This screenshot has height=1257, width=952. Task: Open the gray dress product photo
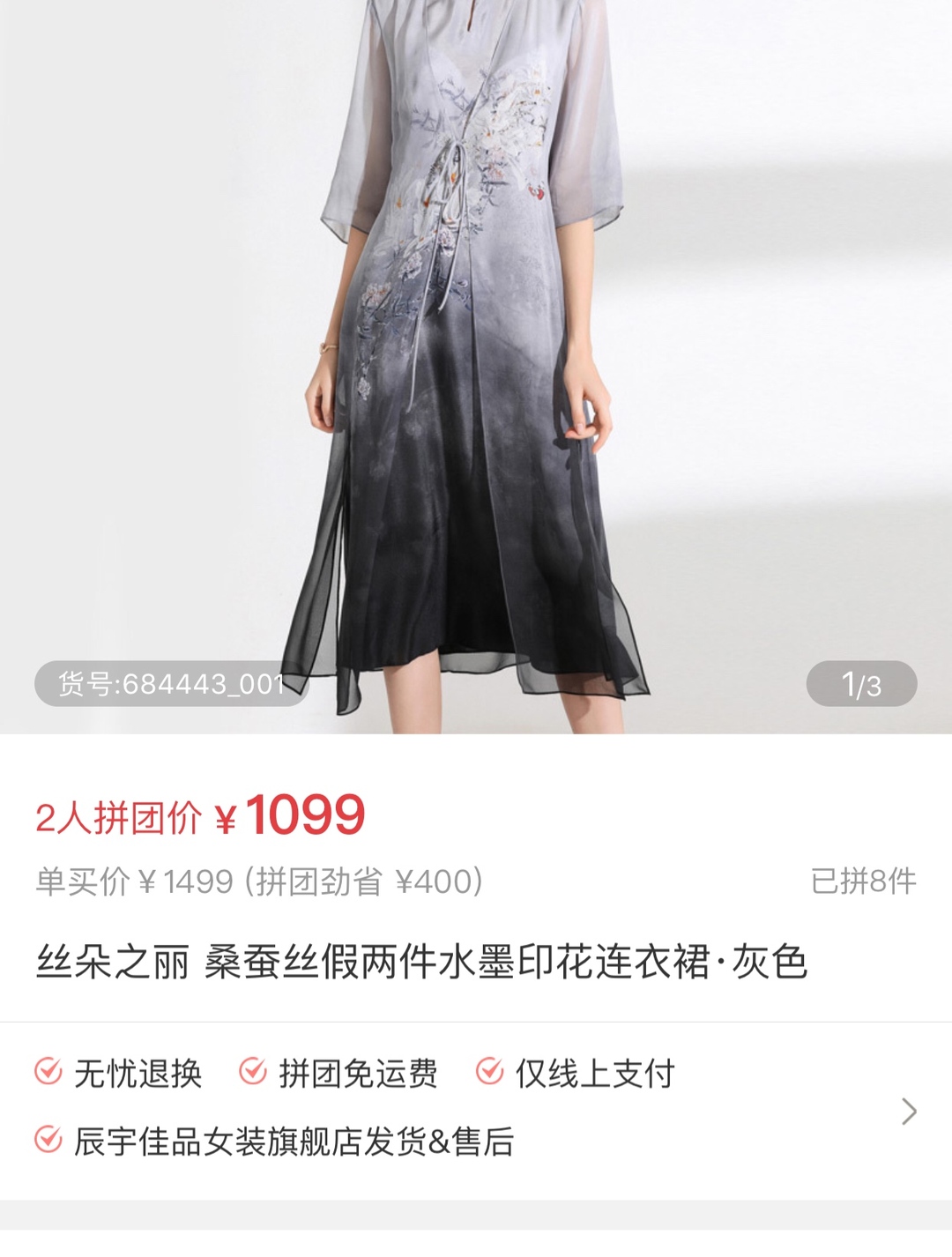(476, 353)
